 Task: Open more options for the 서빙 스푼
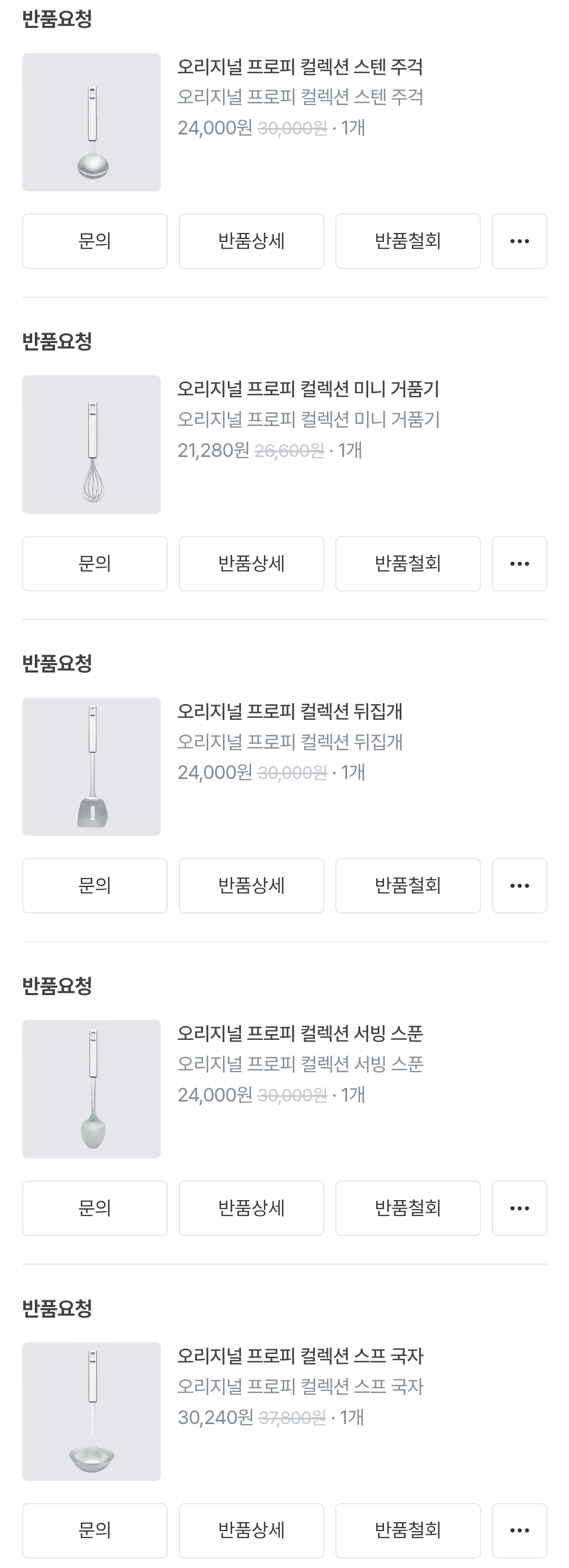(x=519, y=1208)
